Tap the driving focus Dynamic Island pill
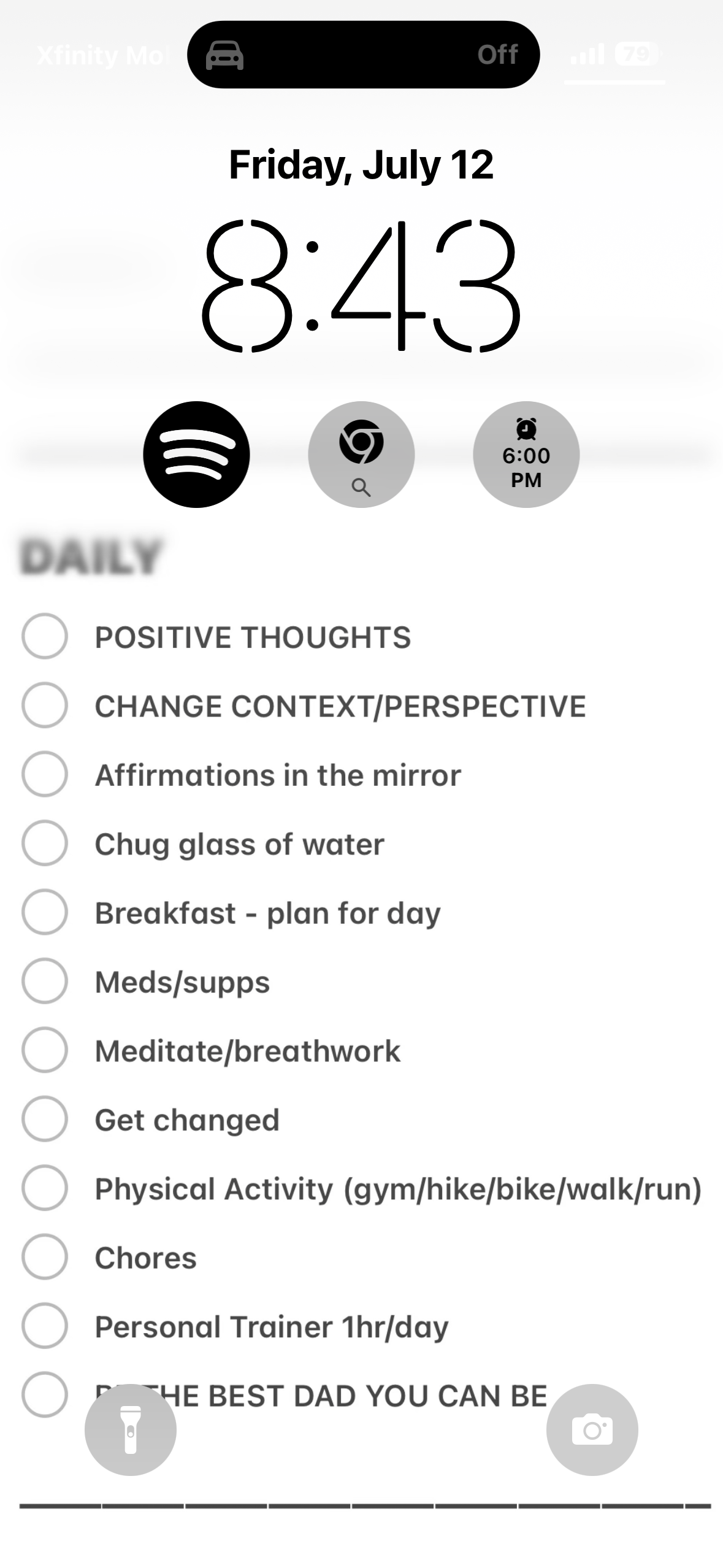This screenshot has width=723, height=1568. [363, 55]
